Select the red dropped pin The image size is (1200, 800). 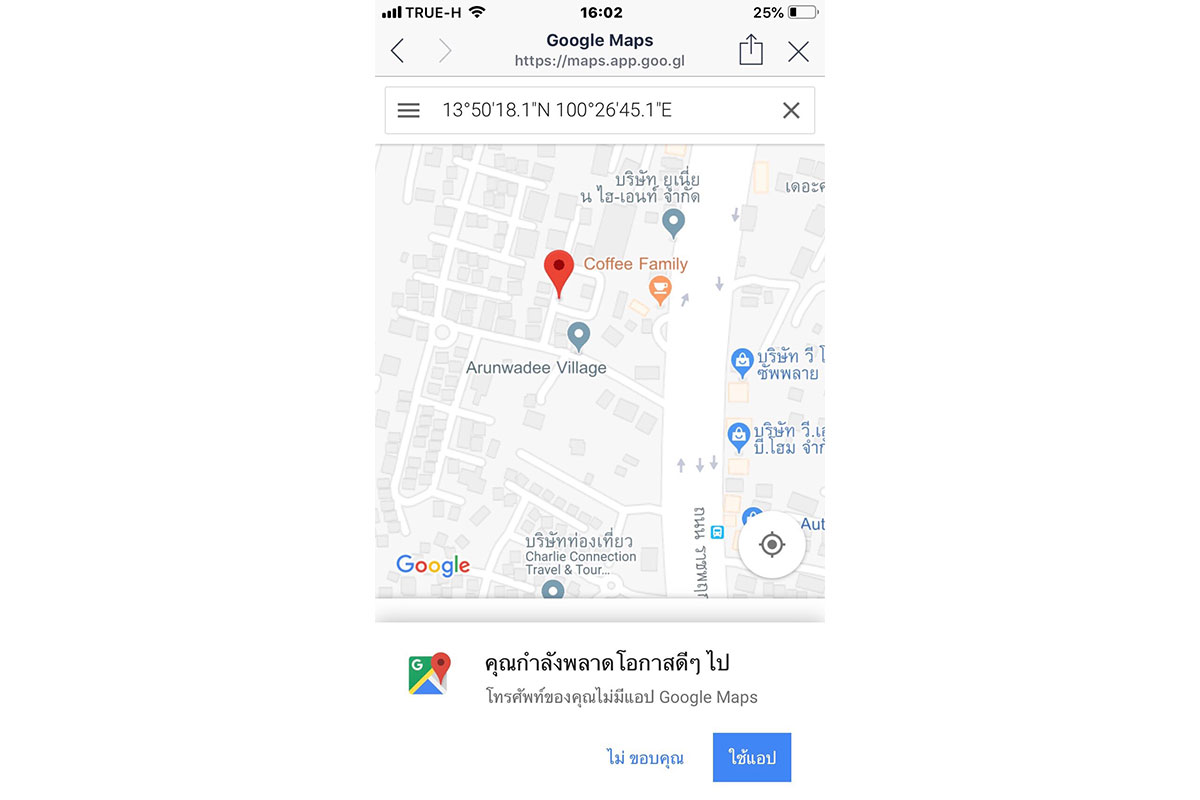click(x=558, y=271)
